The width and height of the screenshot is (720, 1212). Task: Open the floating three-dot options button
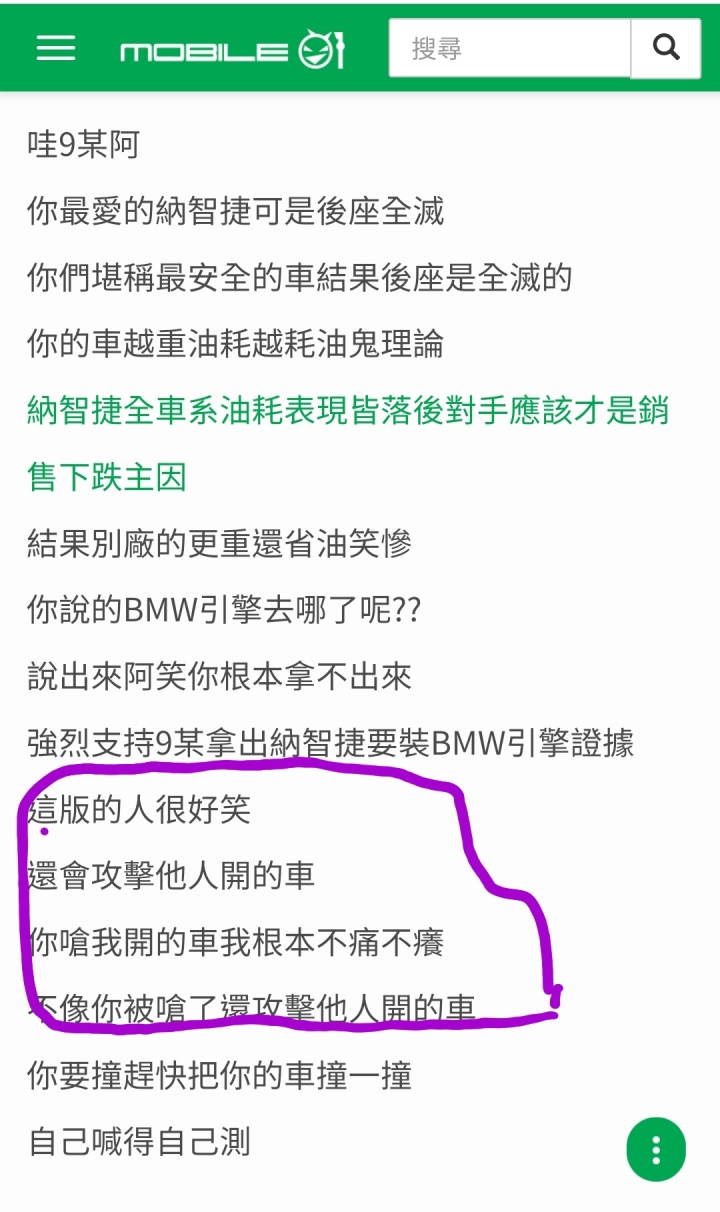tap(656, 1150)
